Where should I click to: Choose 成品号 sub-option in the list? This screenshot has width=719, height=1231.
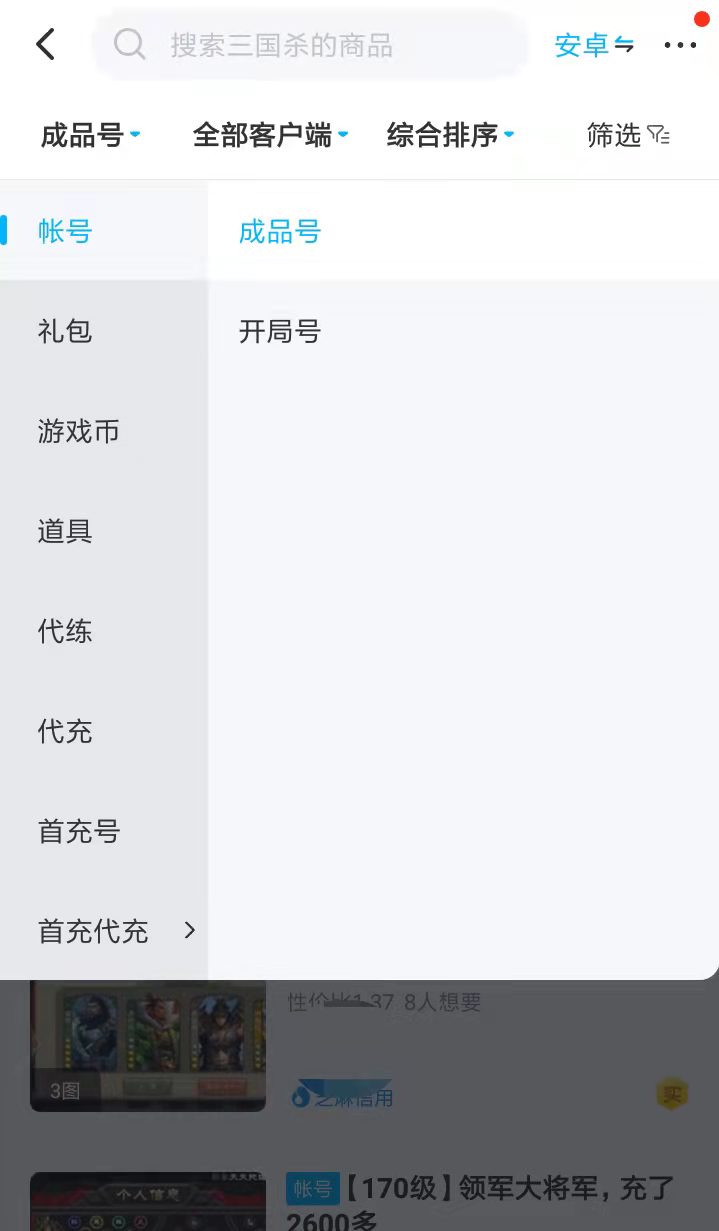[x=463, y=231]
